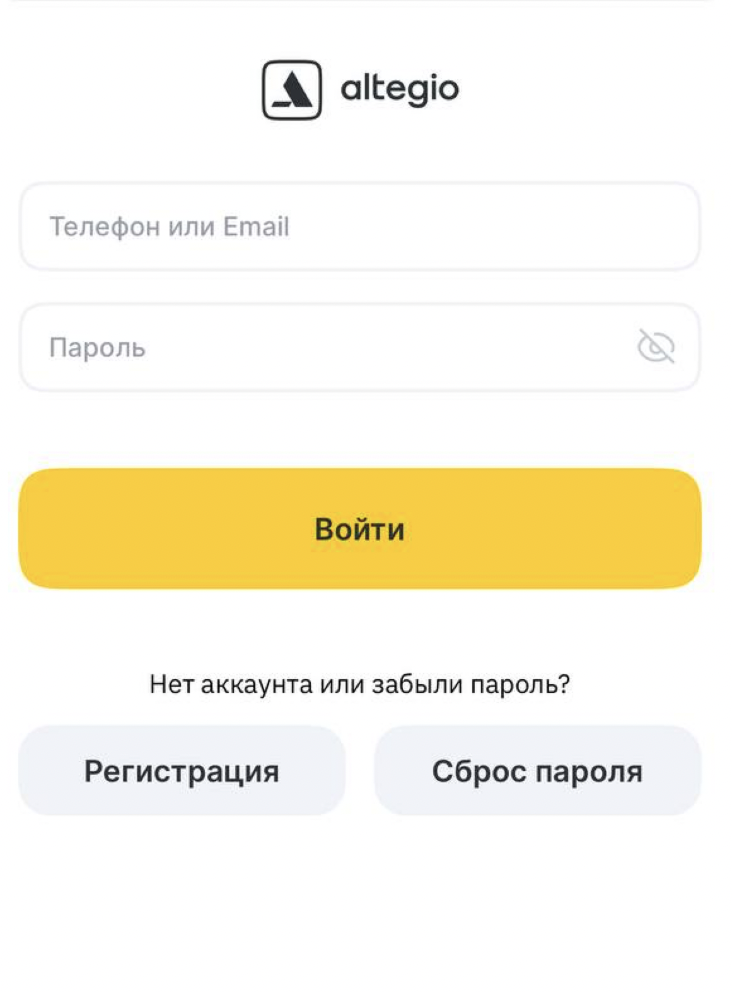Select Сброс пароля to reset password
Image resolution: width=732 pixels, height=992 pixels.
[x=537, y=771]
